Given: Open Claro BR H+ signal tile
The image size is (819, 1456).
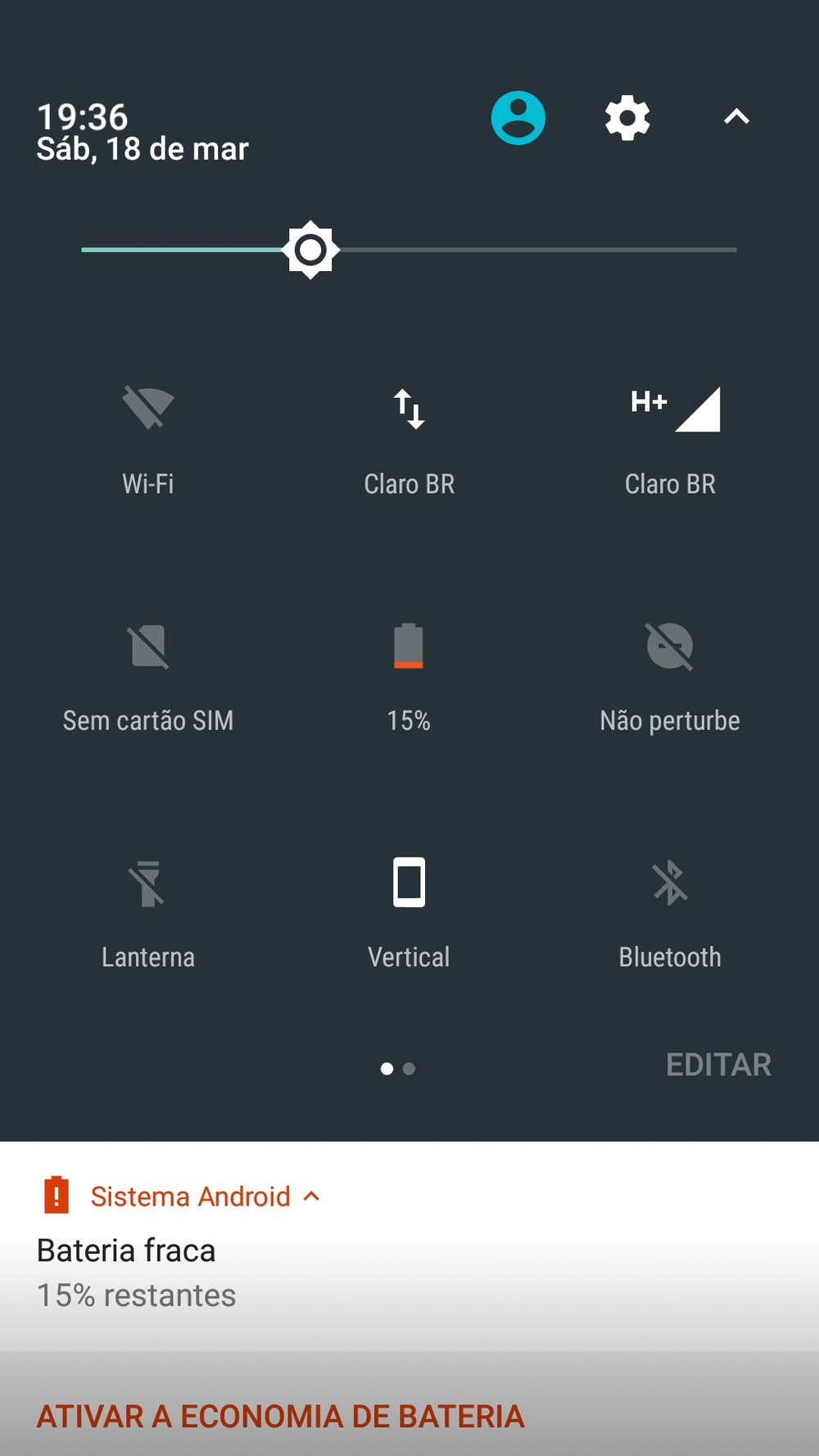Looking at the screenshot, I should pyautogui.click(x=670, y=409).
